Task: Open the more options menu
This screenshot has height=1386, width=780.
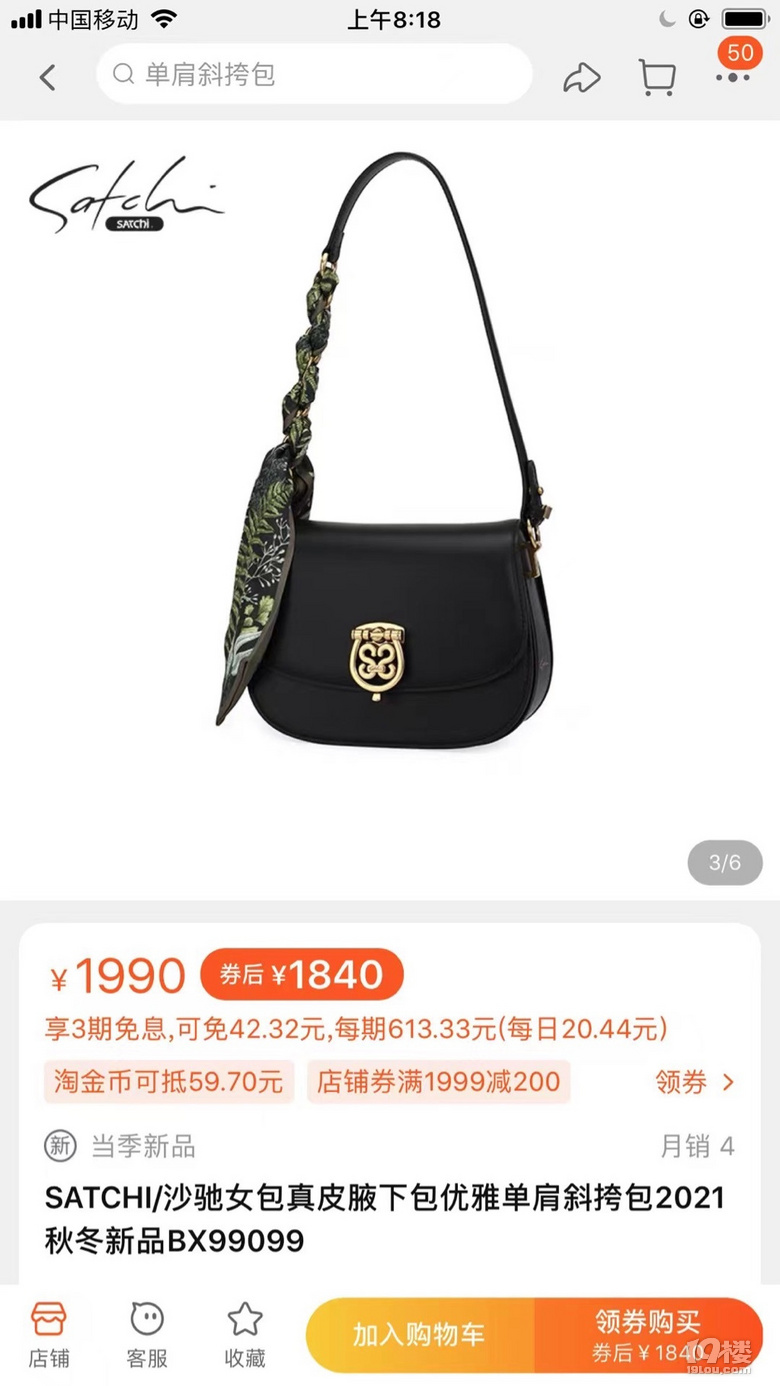Action: (x=733, y=77)
